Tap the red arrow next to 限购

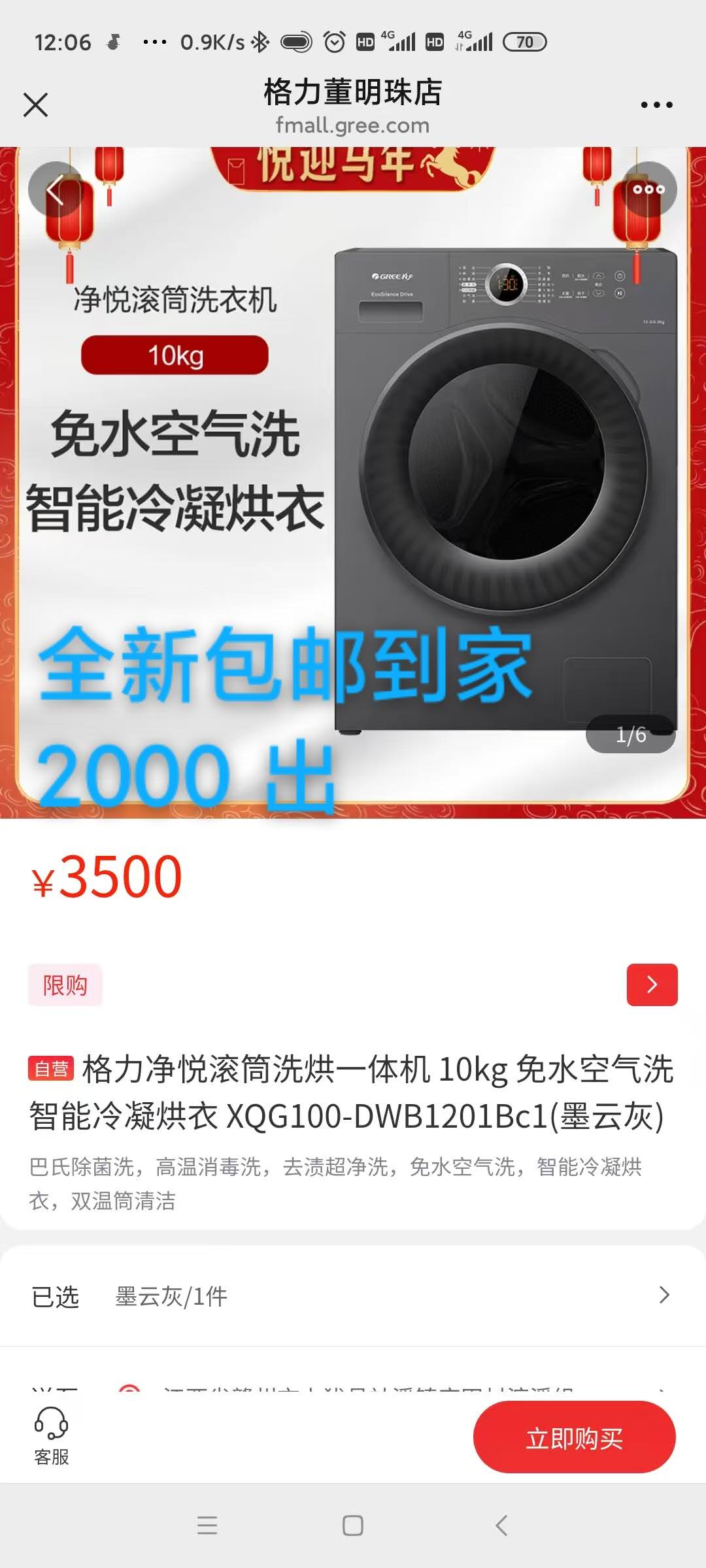[652, 985]
